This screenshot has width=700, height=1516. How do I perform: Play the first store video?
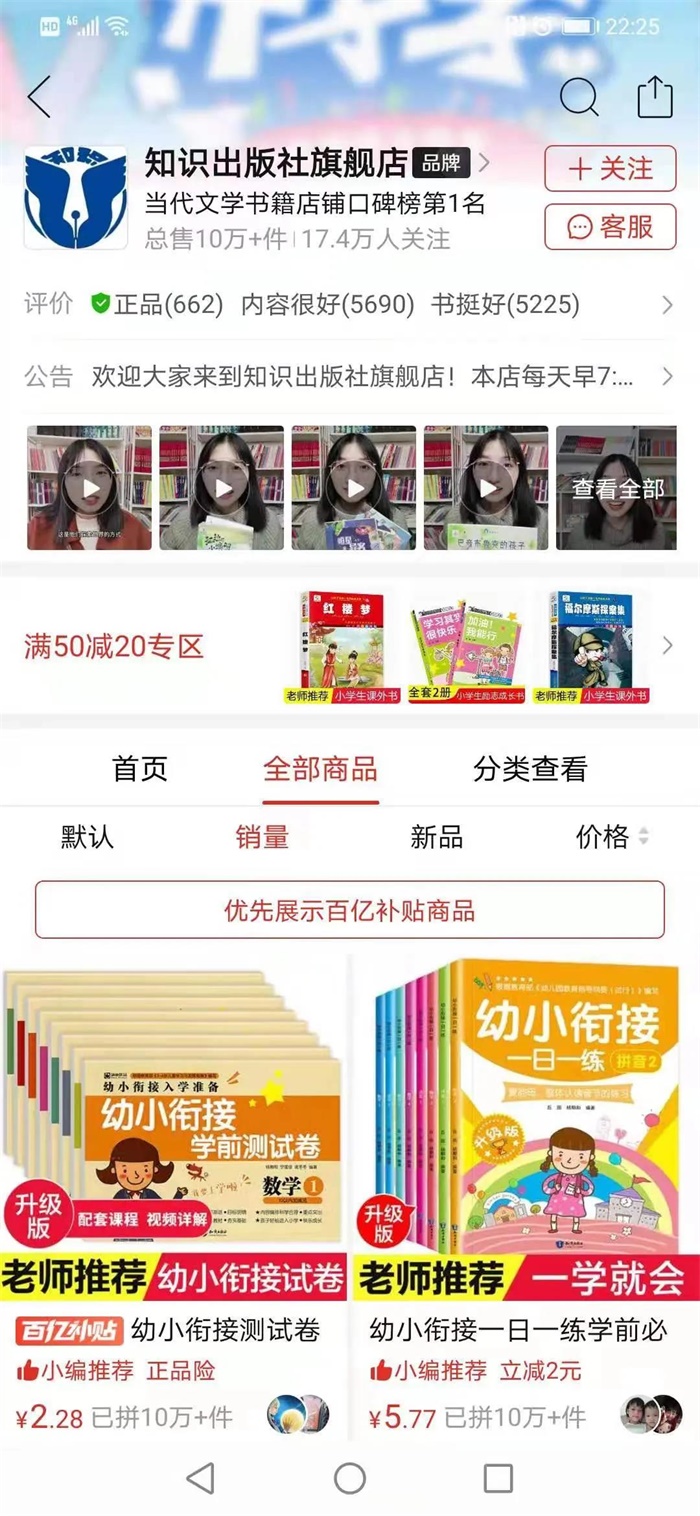point(90,488)
